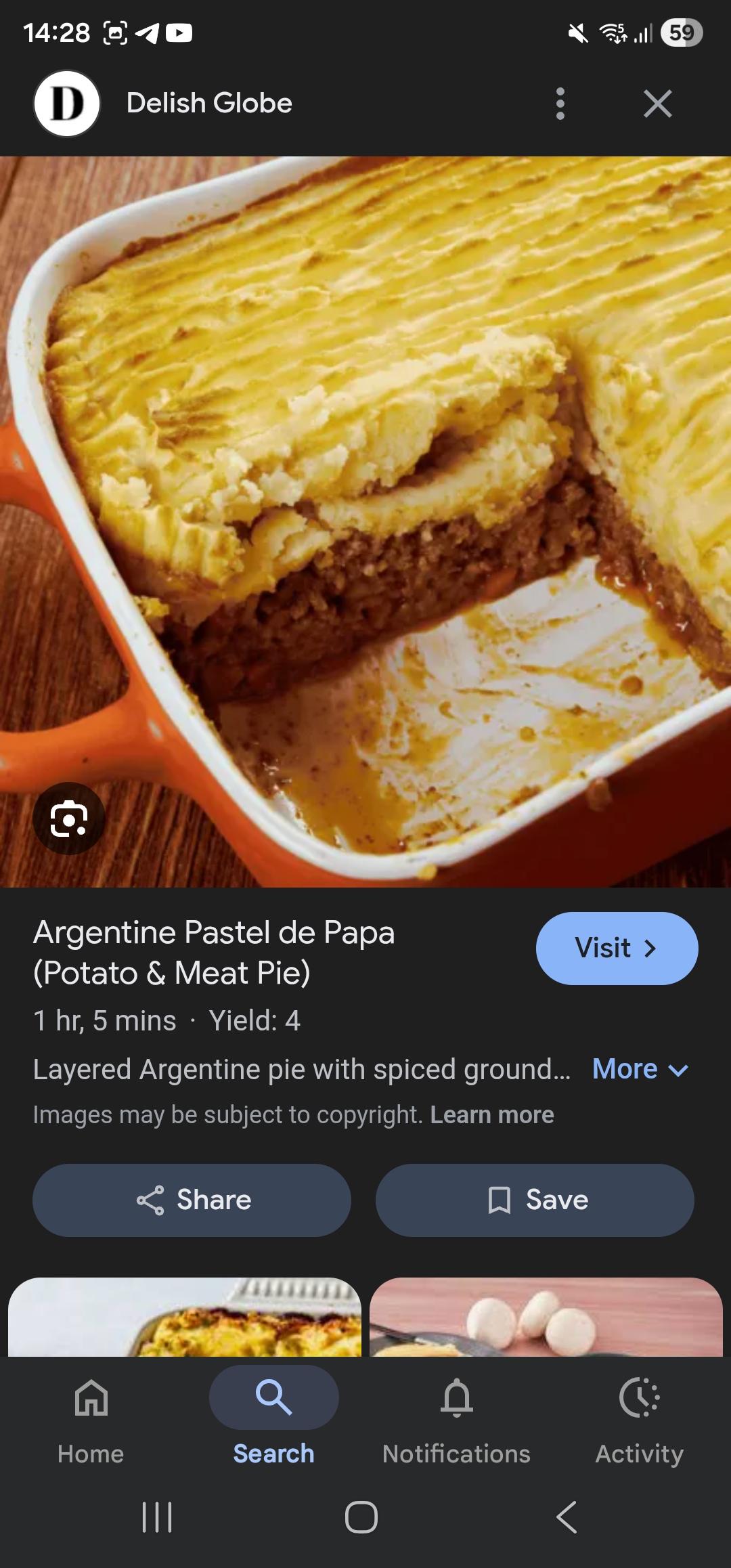Image resolution: width=731 pixels, height=1568 pixels.
Task: Open the related eggs image thumbnail
Action: pos(546,1317)
